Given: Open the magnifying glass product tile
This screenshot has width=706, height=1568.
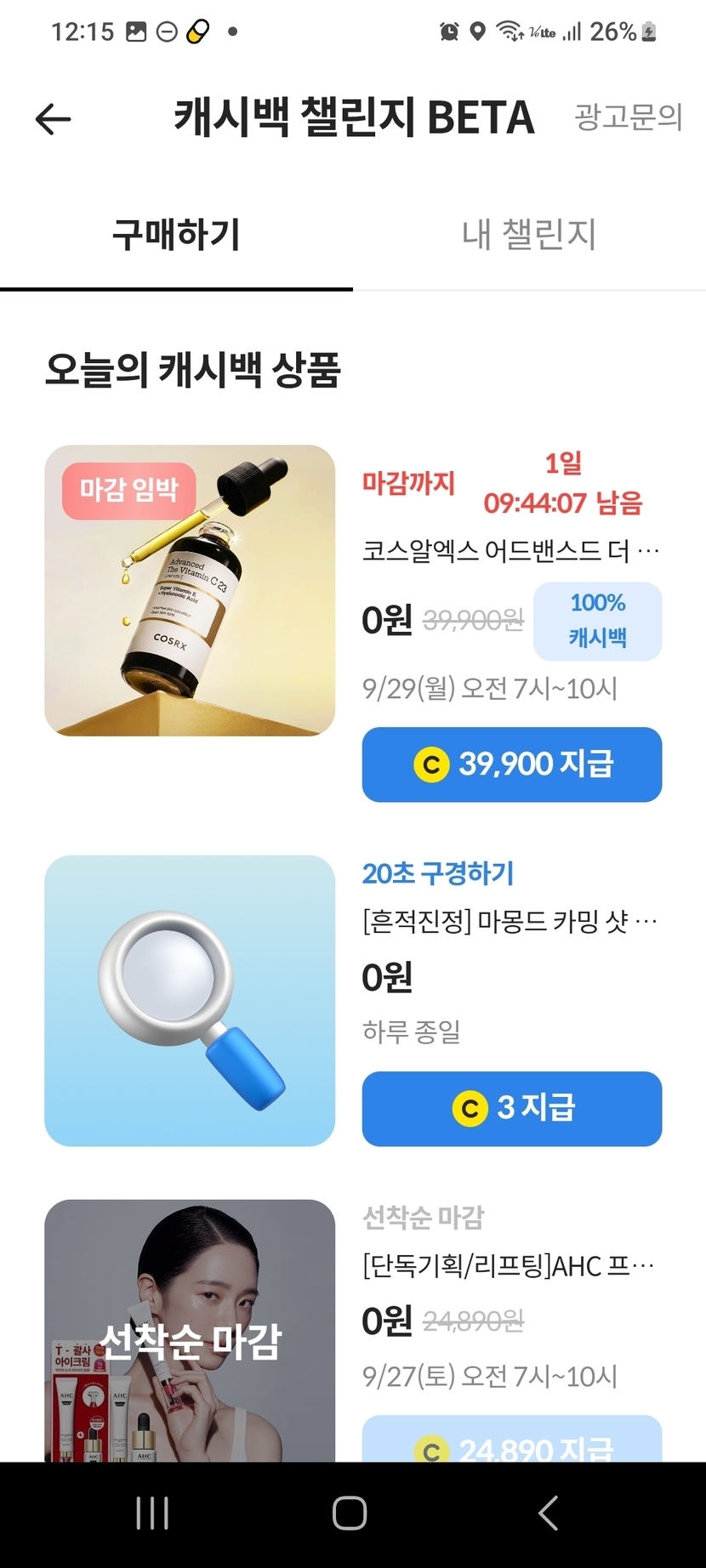Looking at the screenshot, I should point(190,1000).
